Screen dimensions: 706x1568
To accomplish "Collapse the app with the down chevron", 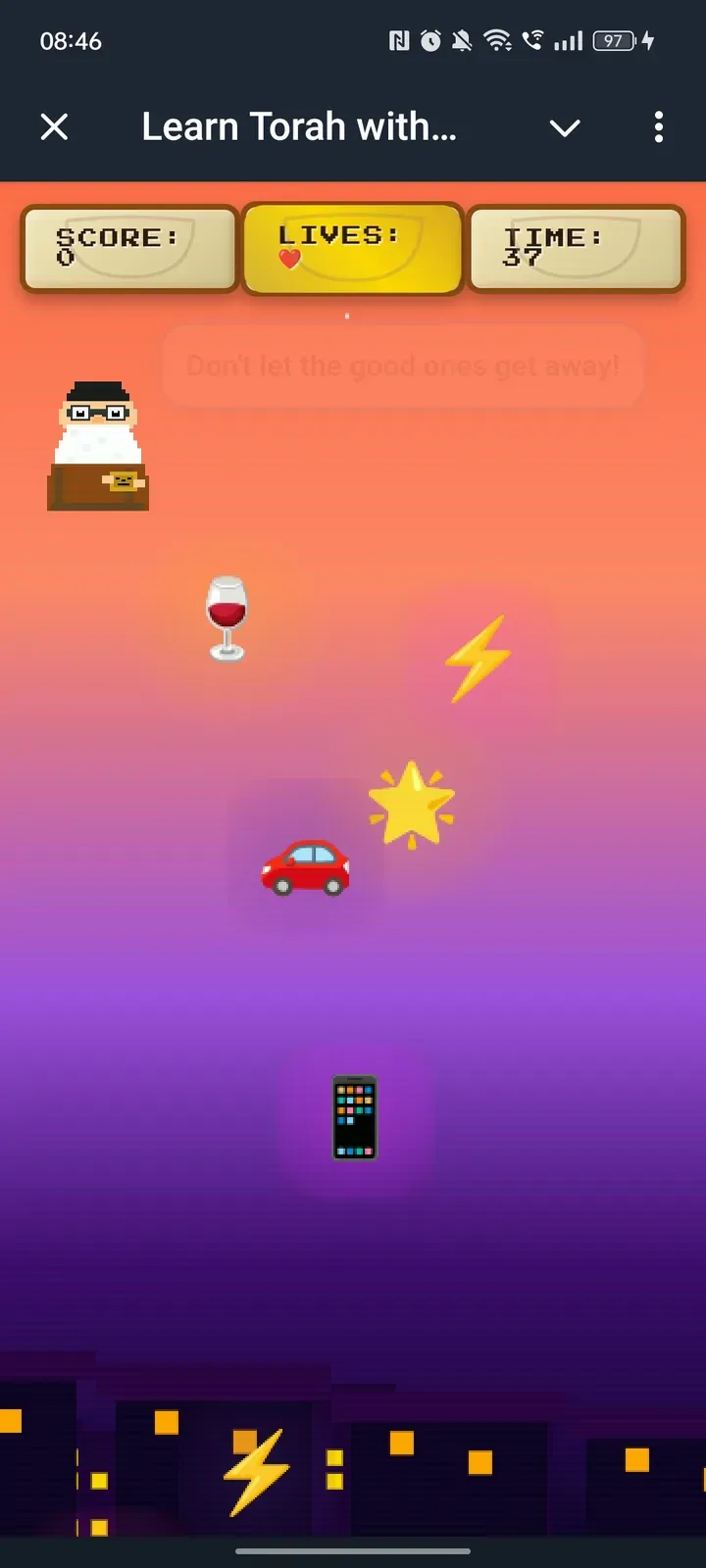I will click(565, 127).
